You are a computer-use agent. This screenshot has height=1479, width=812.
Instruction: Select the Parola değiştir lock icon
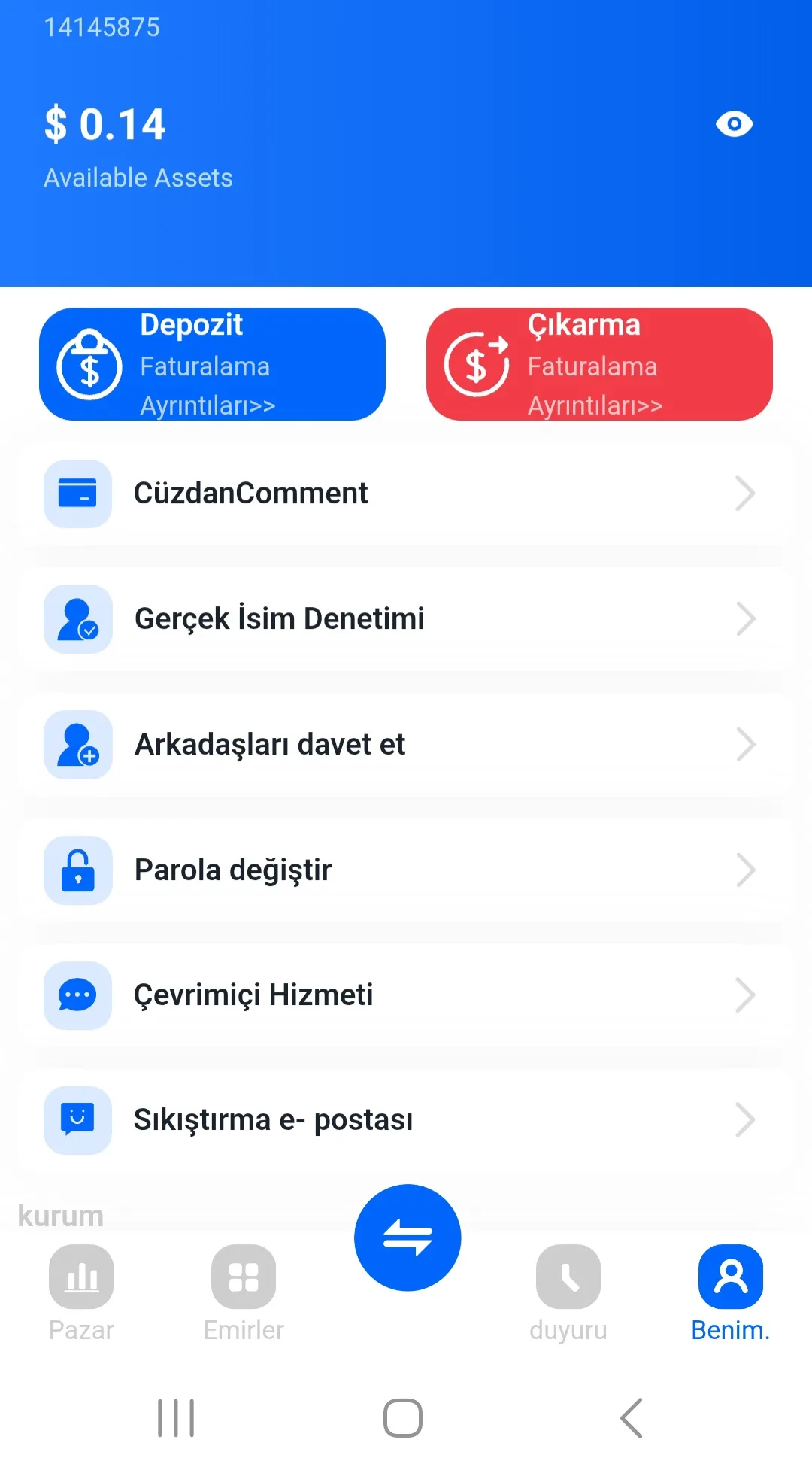(x=77, y=870)
